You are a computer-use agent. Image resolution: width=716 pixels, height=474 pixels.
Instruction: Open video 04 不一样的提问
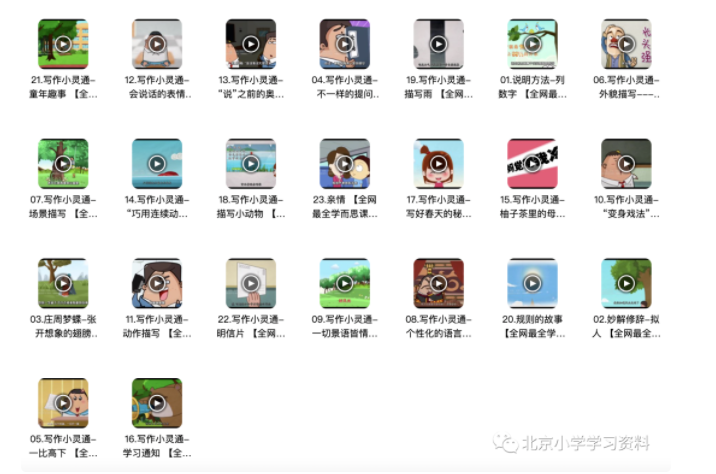pos(345,44)
